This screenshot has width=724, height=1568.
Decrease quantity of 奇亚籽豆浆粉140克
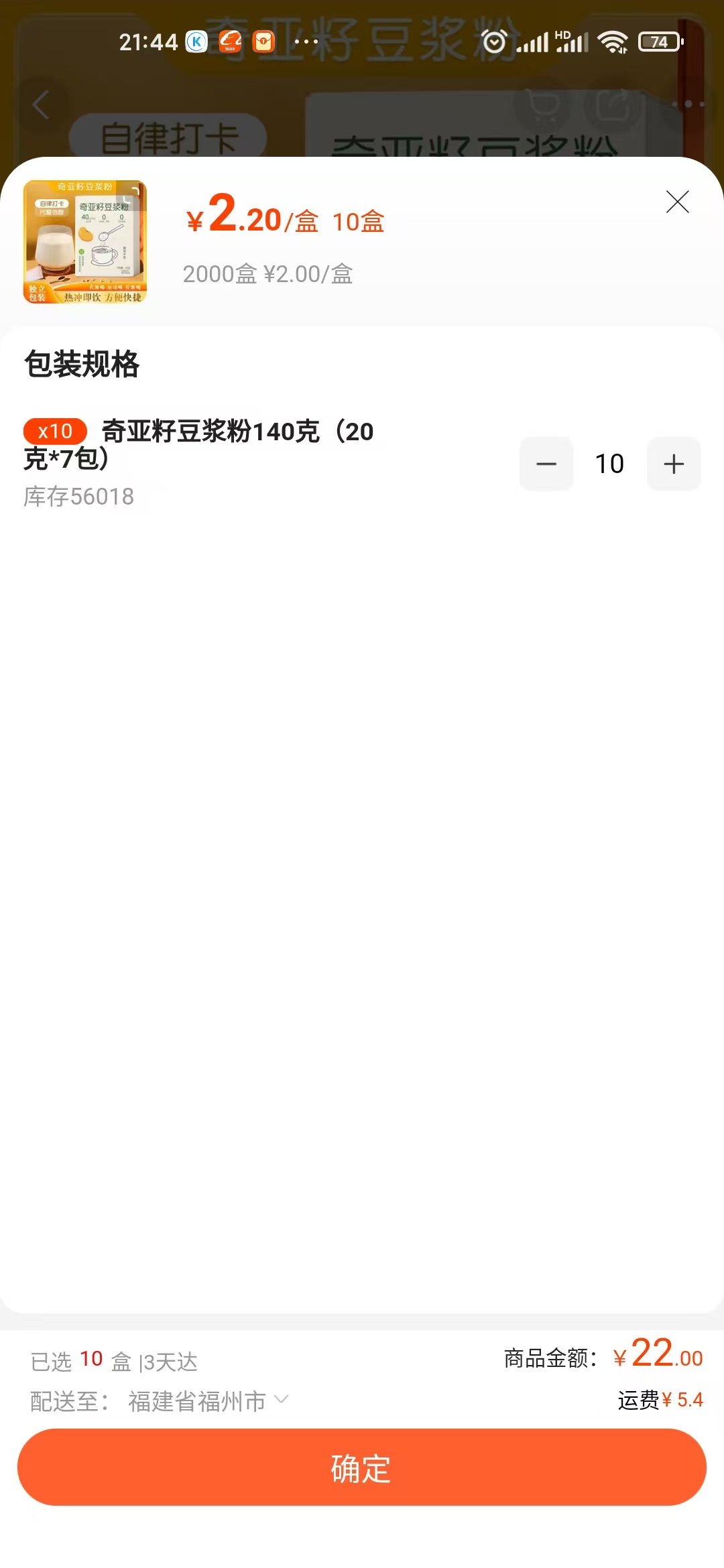[546, 464]
